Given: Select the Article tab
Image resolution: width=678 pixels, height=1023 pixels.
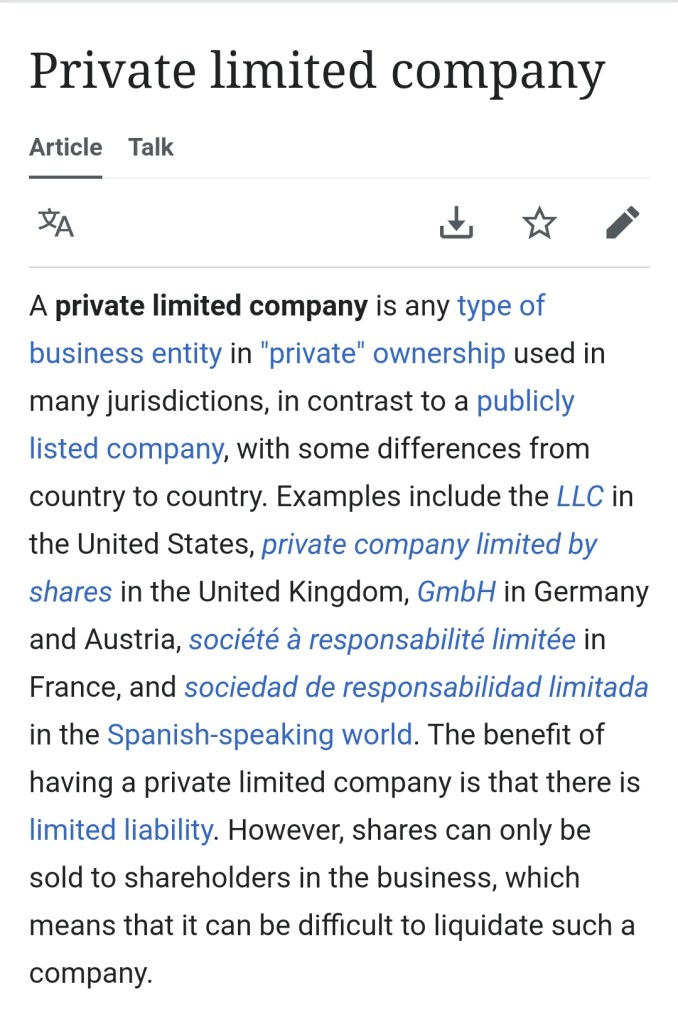Looking at the screenshot, I should tap(66, 147).
